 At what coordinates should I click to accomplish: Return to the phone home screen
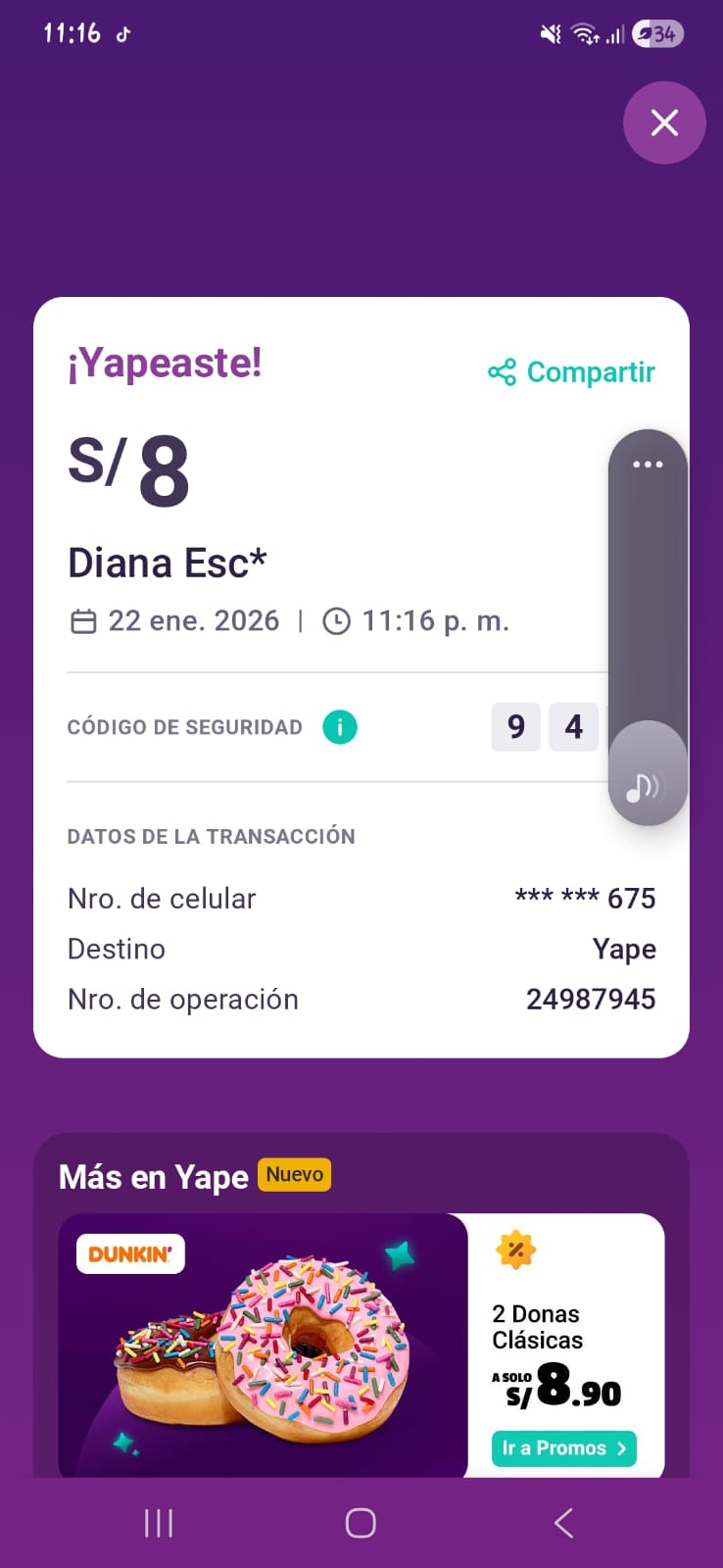[361, 1523]
